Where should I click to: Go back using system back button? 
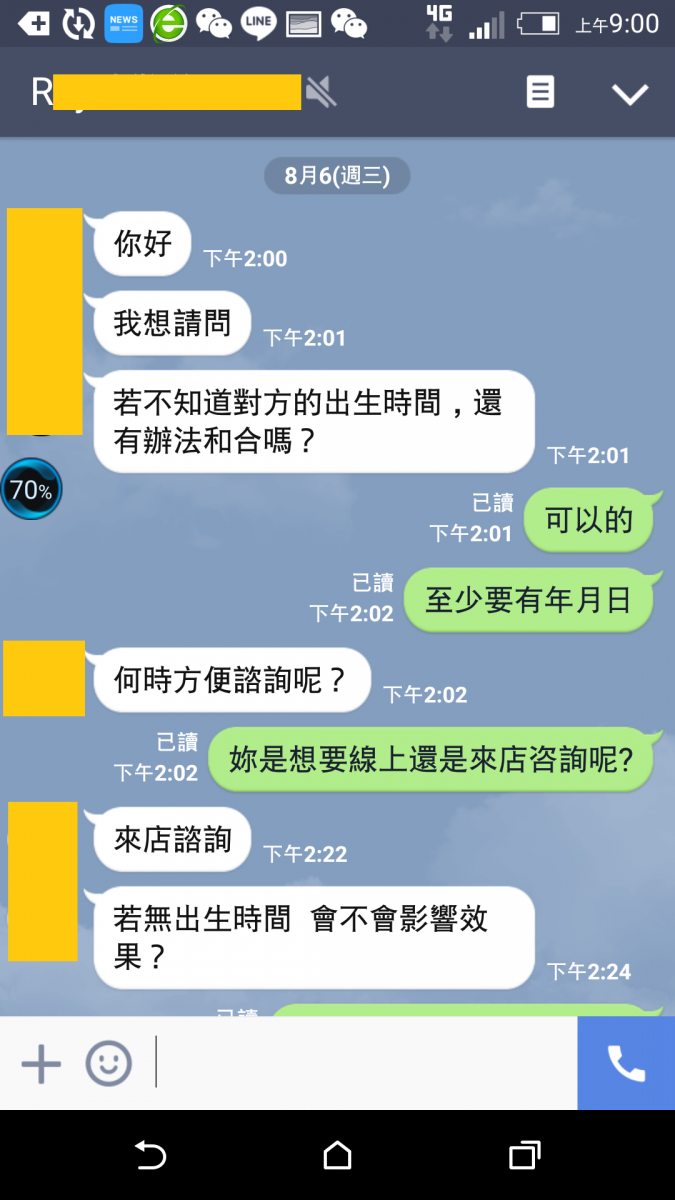click(x=150, y=1156)
